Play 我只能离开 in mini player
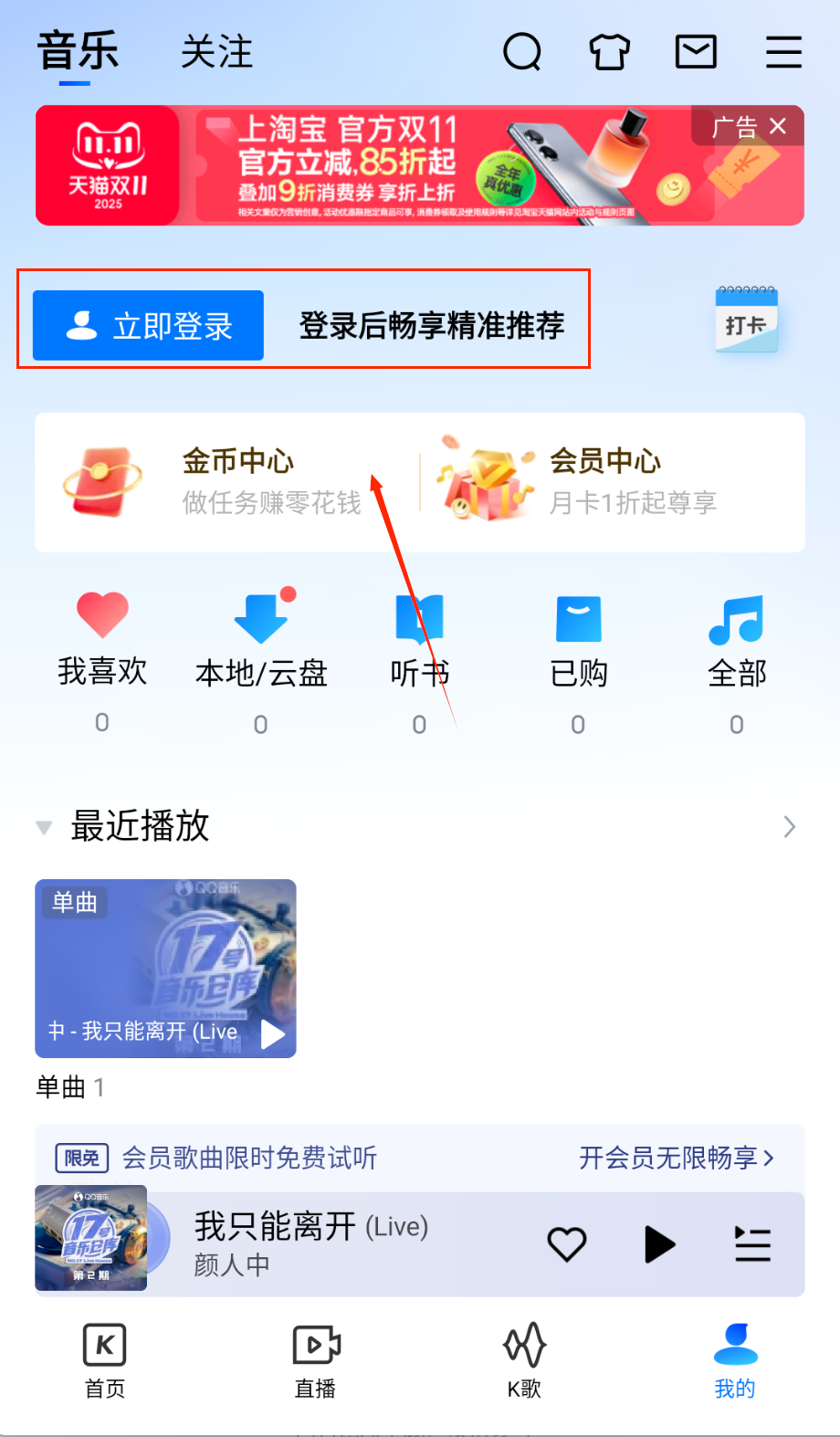The height and width of the screenshot is (1437, 840). pos(659,1244)
